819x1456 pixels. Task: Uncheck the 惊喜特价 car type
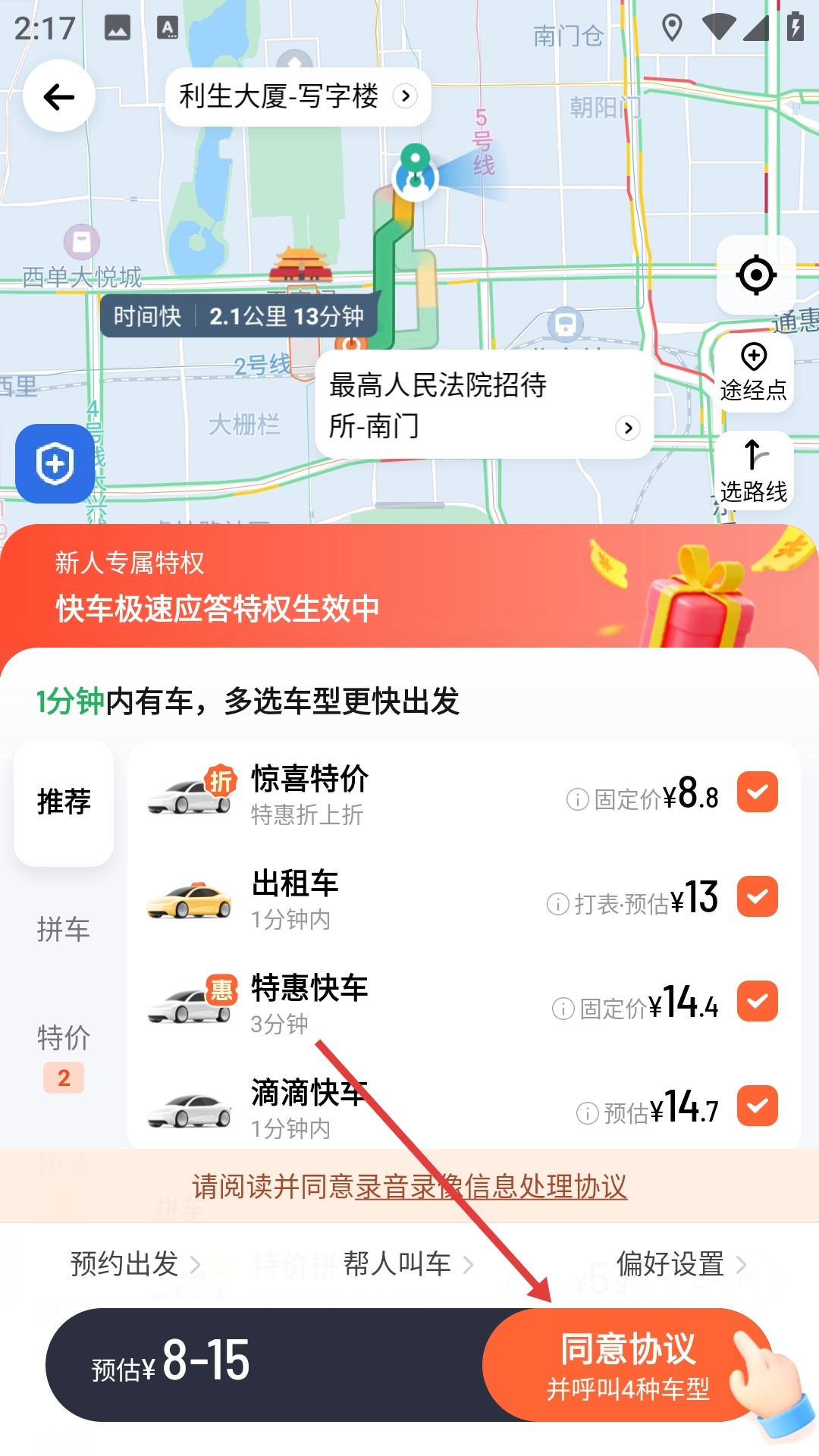[757, 792]
